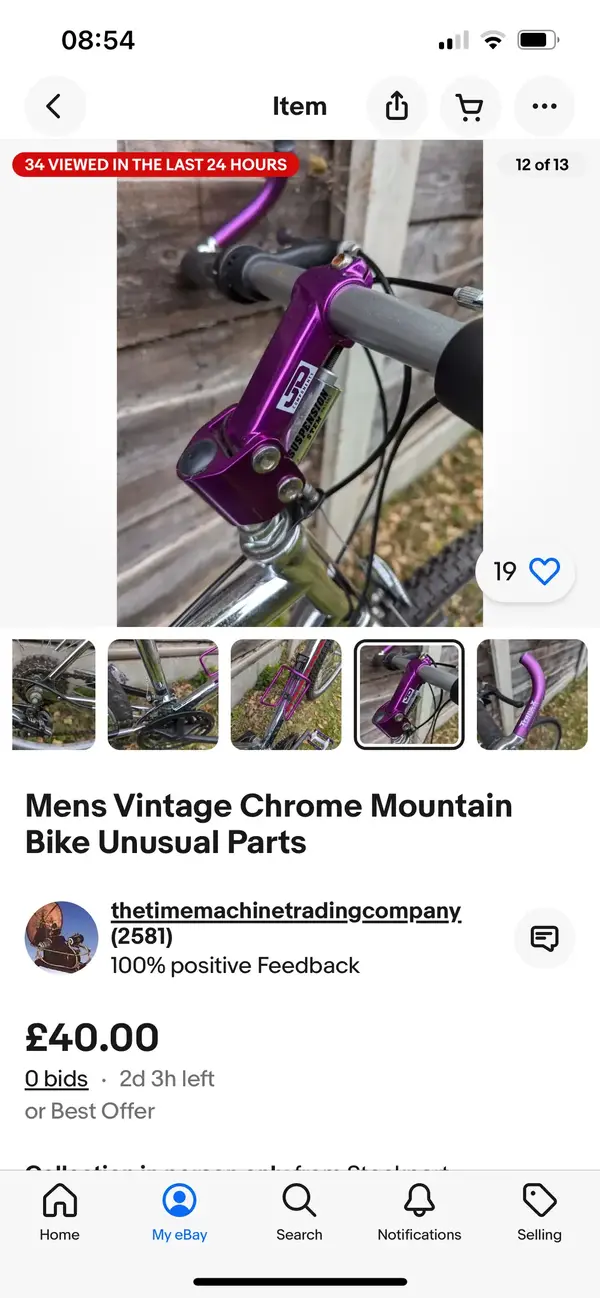Open seller thetimemachinetradingcompany profile
600x1298 pixels.
pyautogui.click(x=286, y=911)
